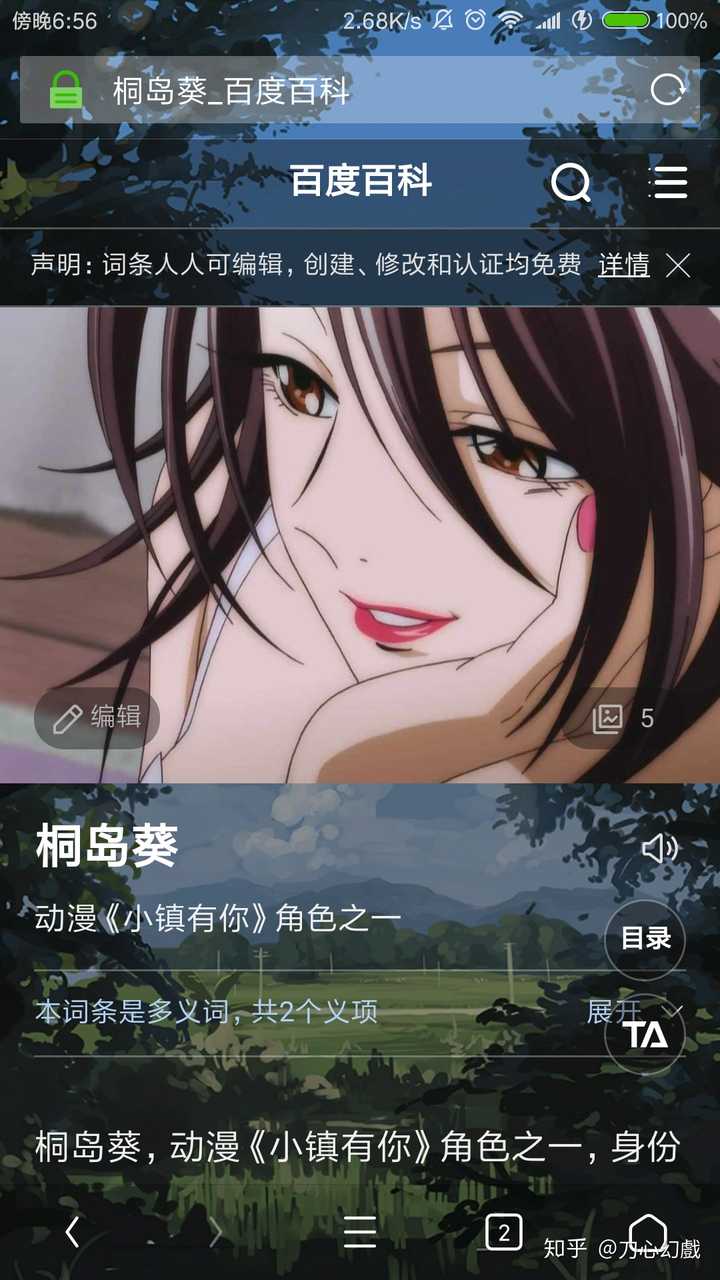The height and width of the screenshot is (1280, 720).
Task: Open the Baidu Baike search icon
Action: tap(571, 183)
